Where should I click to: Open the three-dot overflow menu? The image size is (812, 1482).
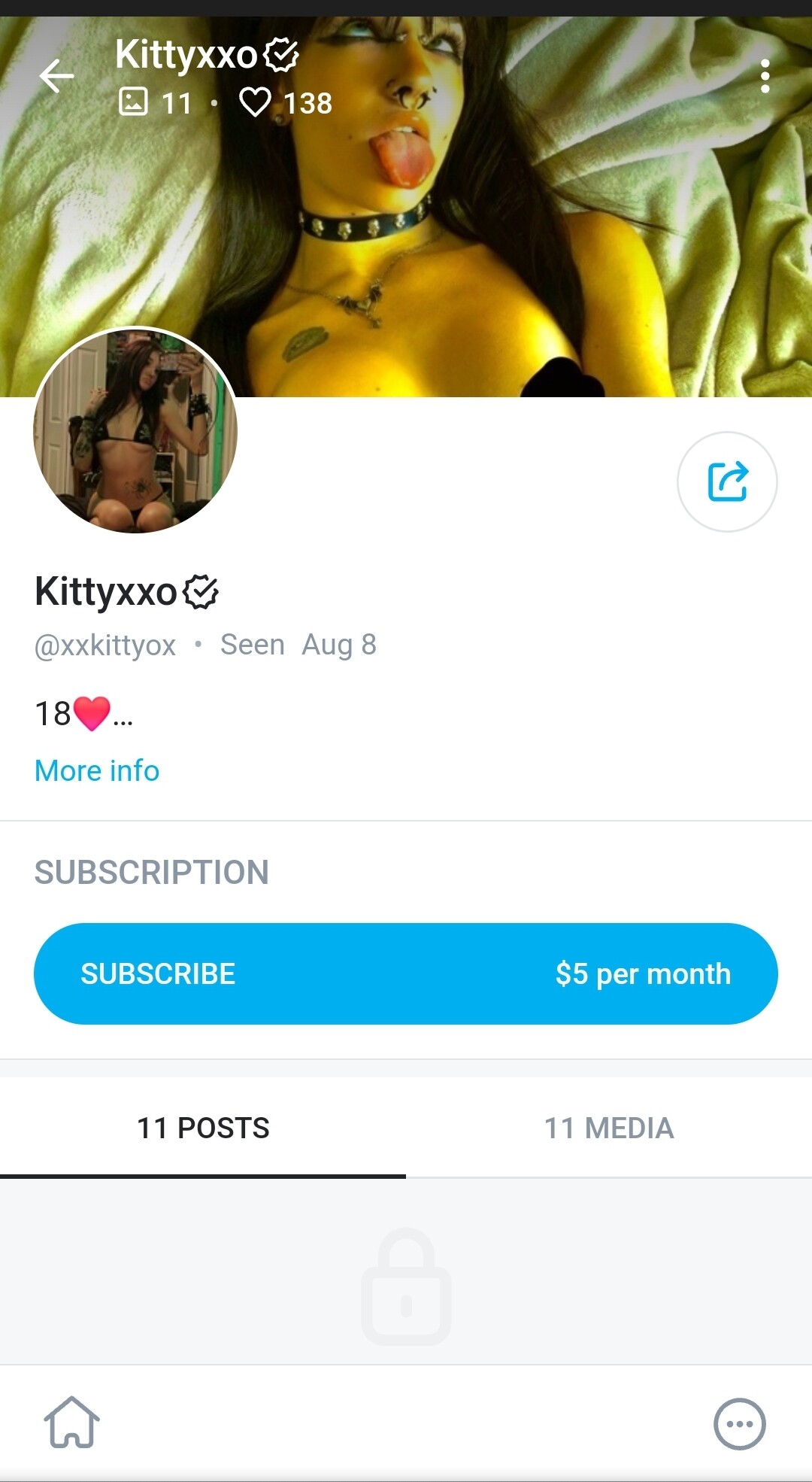point(765,77)
